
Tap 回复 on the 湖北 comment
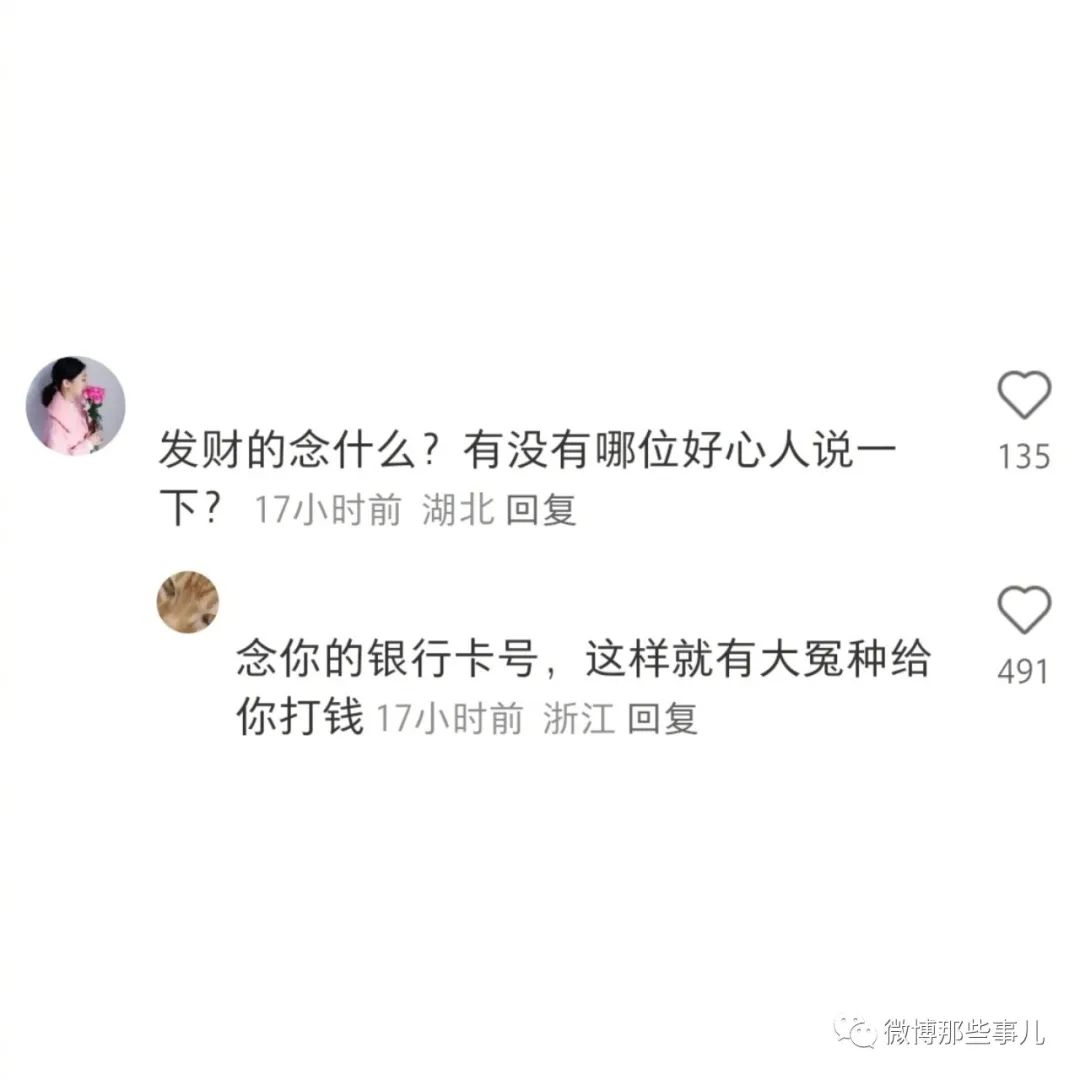(541, 511)
